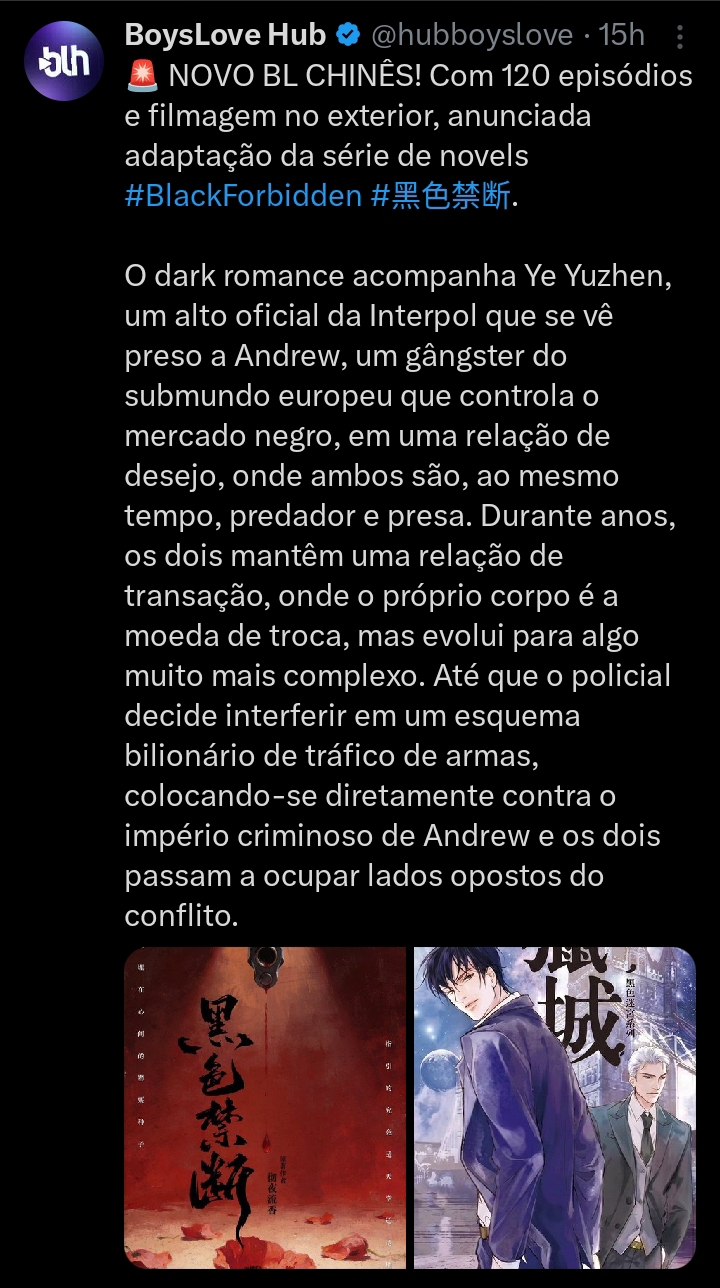
Task: Open the tweet's overflow menu
Action: click(681, 37)
